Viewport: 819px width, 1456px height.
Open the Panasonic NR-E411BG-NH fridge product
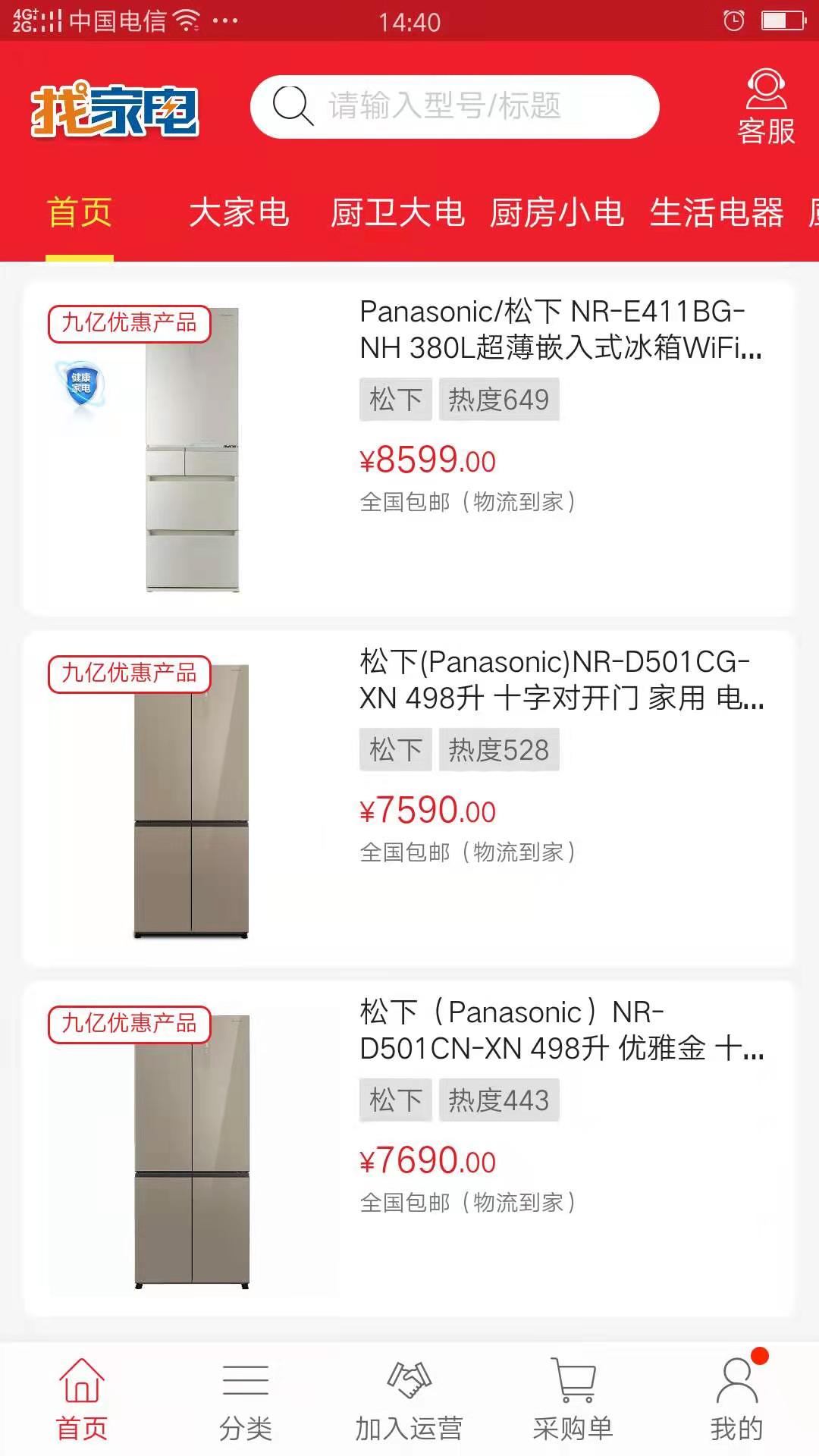tap(409, 449)
